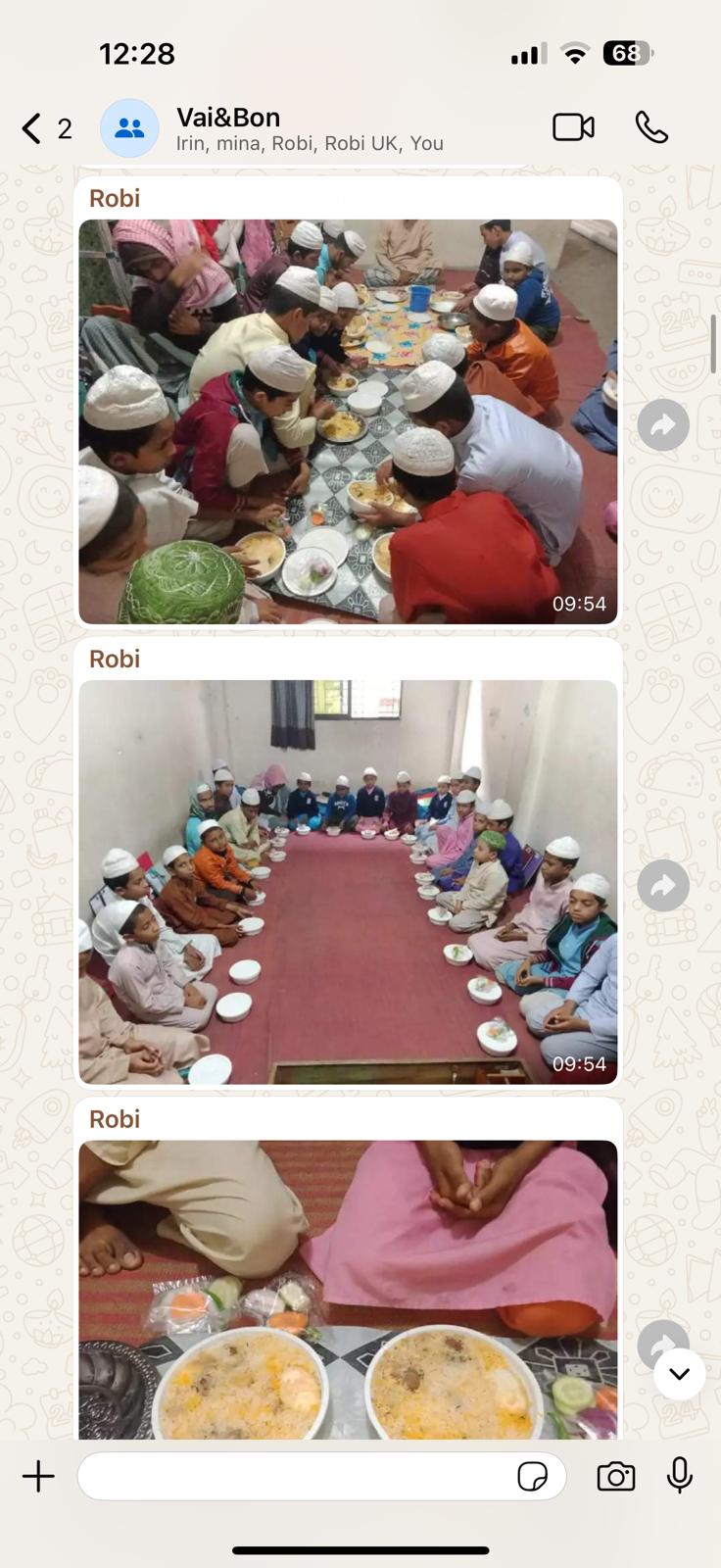Open the Vai&Bon group avatar

[x=129, y=128]
